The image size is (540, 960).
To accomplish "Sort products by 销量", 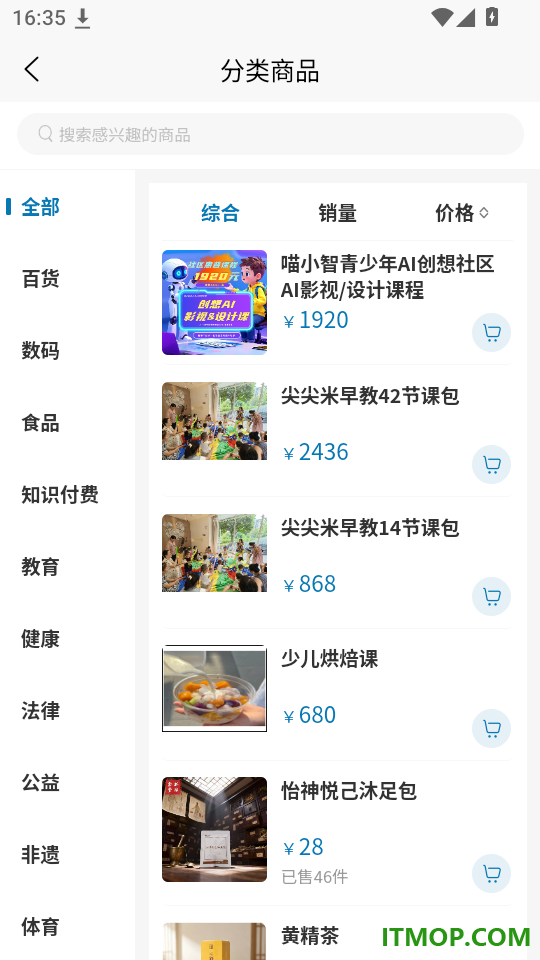I will 337,213.
